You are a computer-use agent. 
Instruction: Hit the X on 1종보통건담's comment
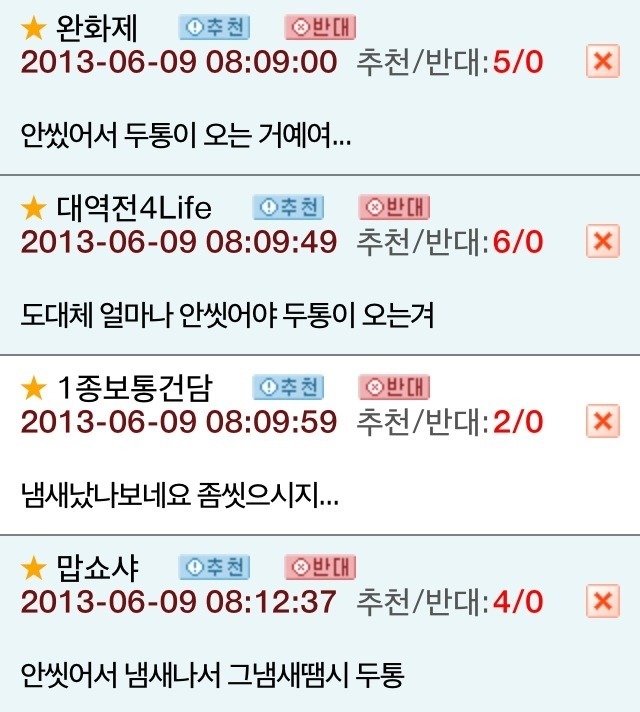pos(602,421)
